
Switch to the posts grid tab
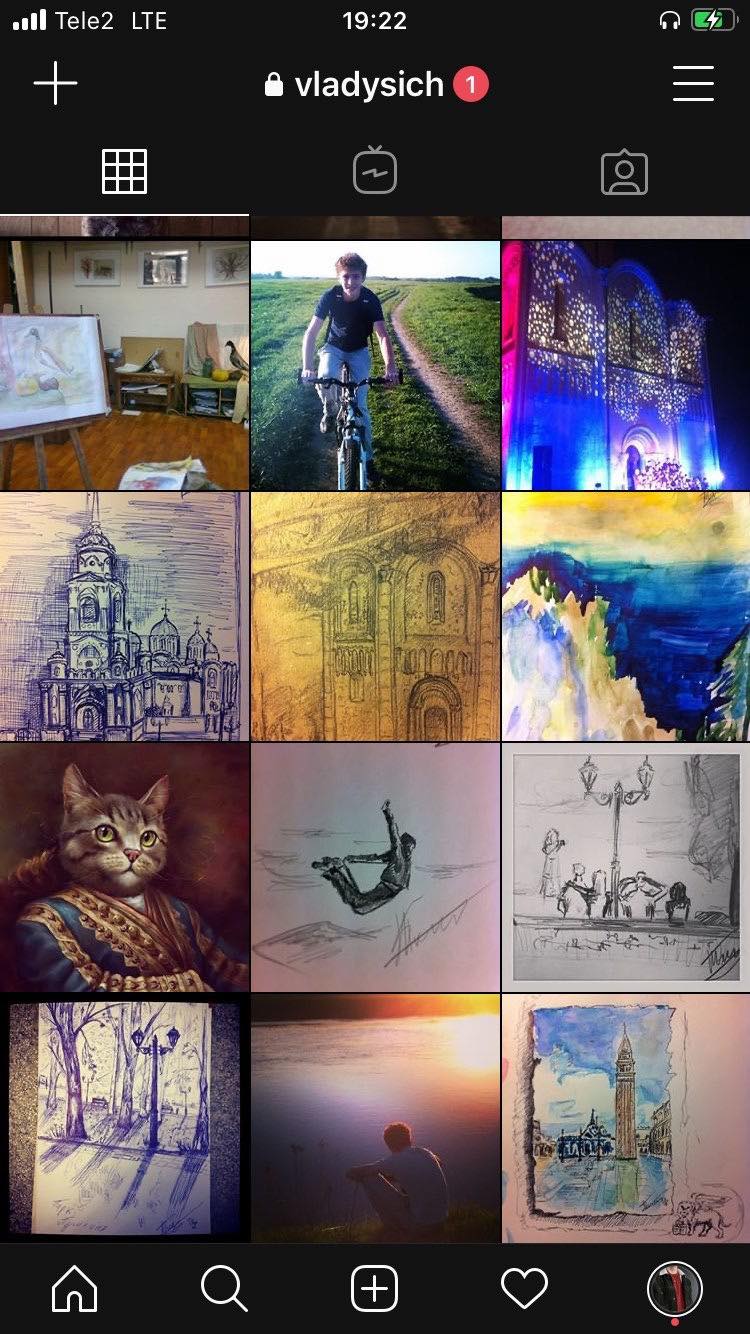(x=124, y=172)
